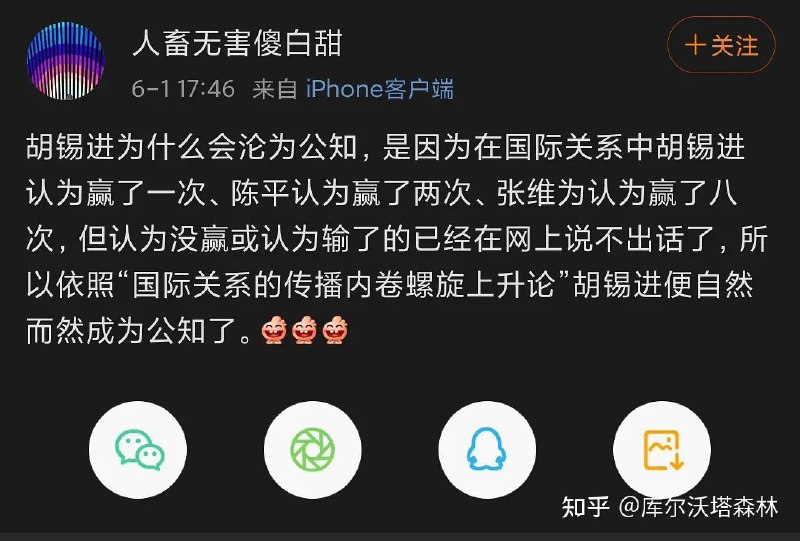Viewport: 800px width, 541px height.
Task: Open the iPhone客户端 source link
Action: 379,89
